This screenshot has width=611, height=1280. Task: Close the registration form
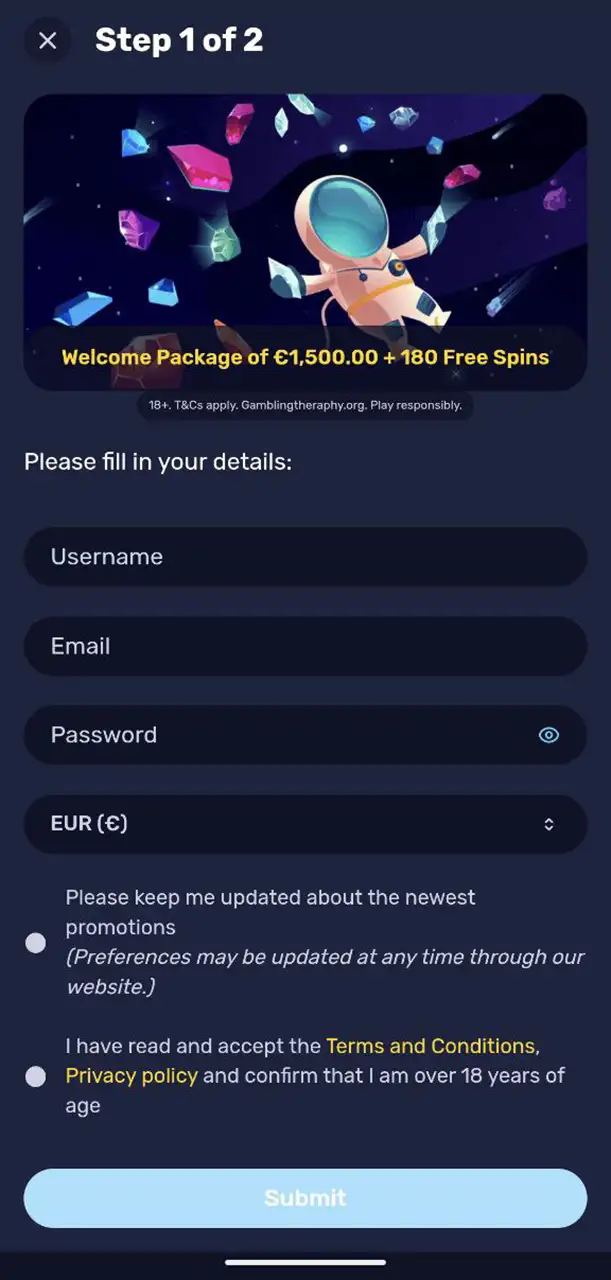pyautogui.click(x=47, y=41)
